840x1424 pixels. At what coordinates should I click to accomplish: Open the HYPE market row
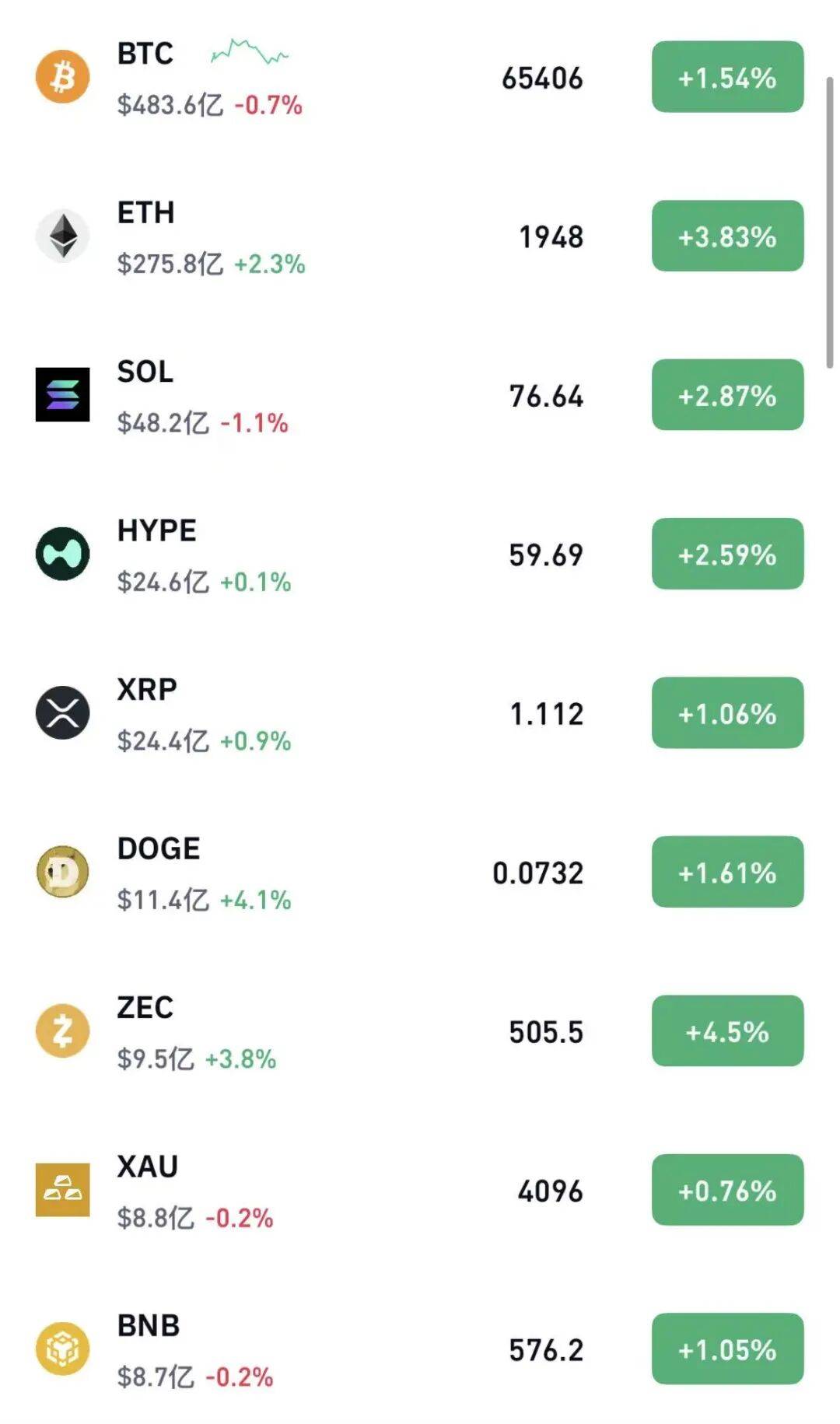tap(420, 554)
